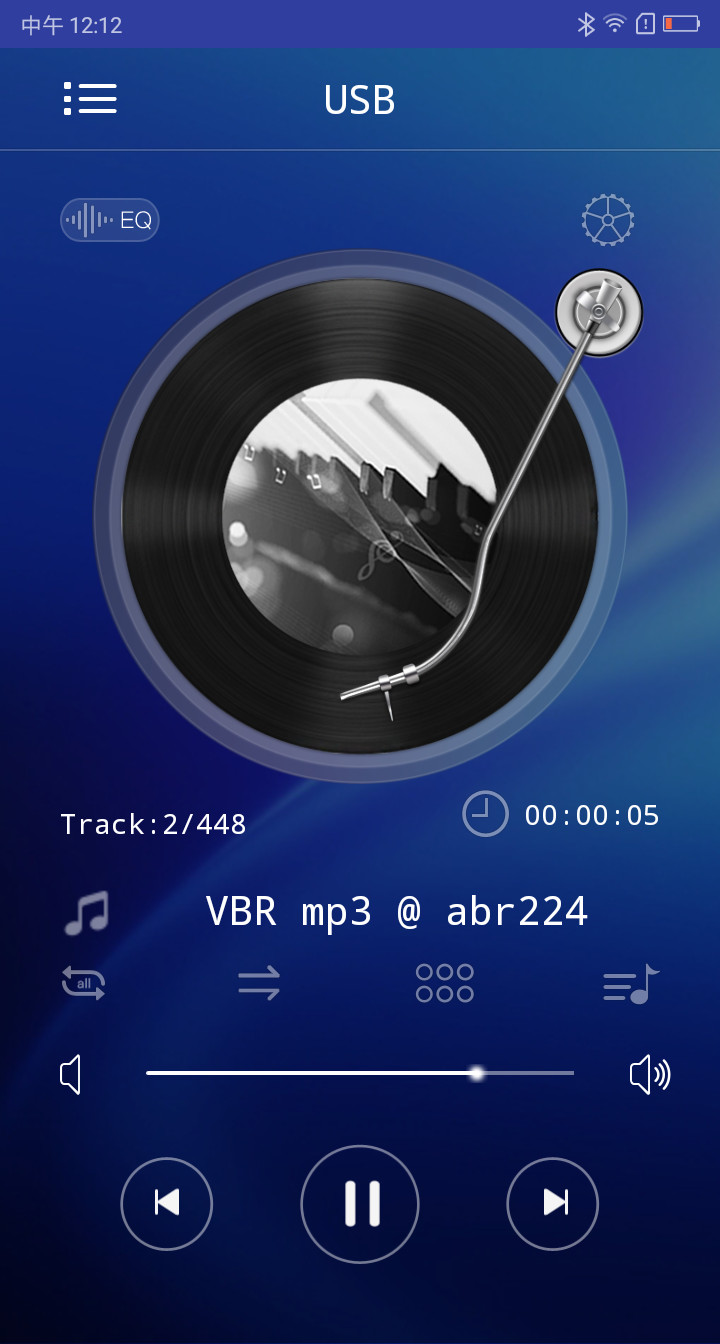Screen dimensions: 720x1344
Task: Tap the loud volume speaker icon
Action: [650, 1075]
